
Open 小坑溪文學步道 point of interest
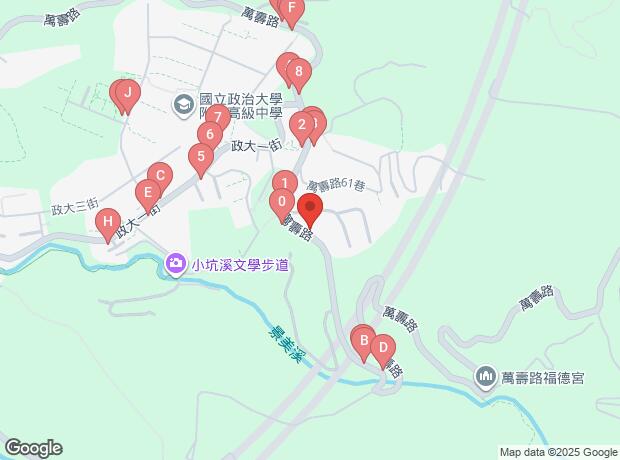(x=176, y=264)
